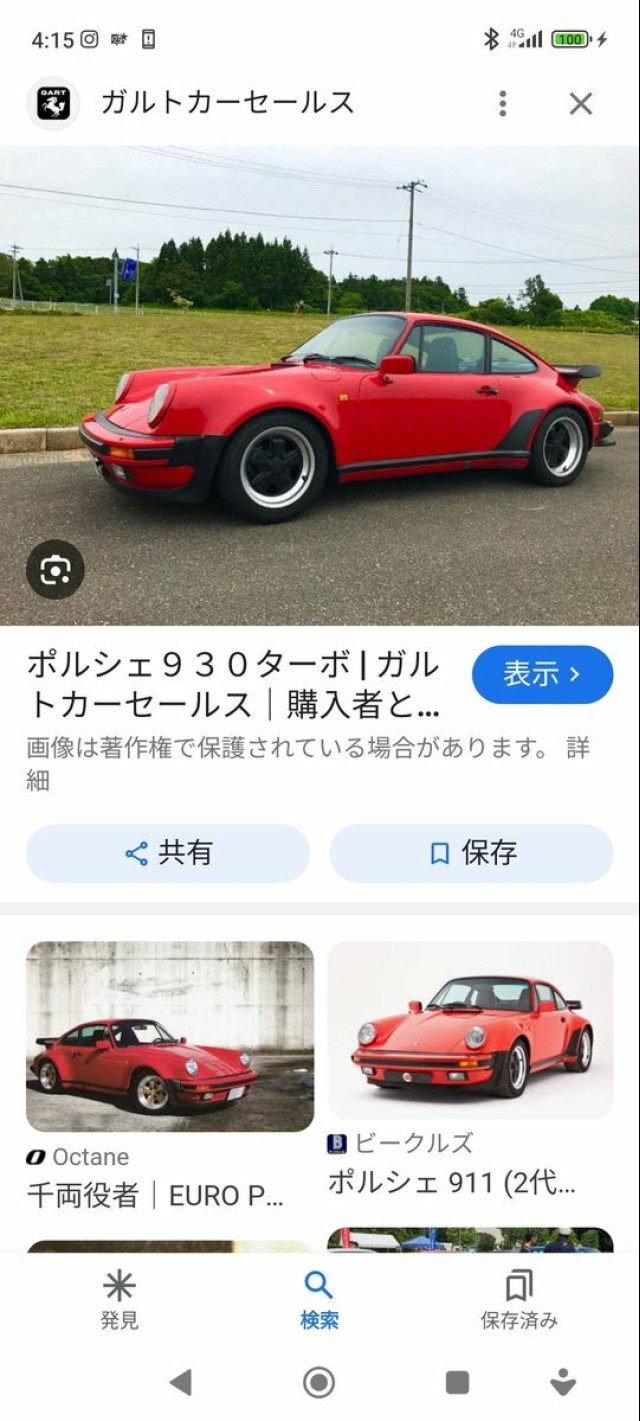Screen dimensions: 640x1421
Task: Tap the 表示 button to visit the page
Action: (x=542, y=675)
